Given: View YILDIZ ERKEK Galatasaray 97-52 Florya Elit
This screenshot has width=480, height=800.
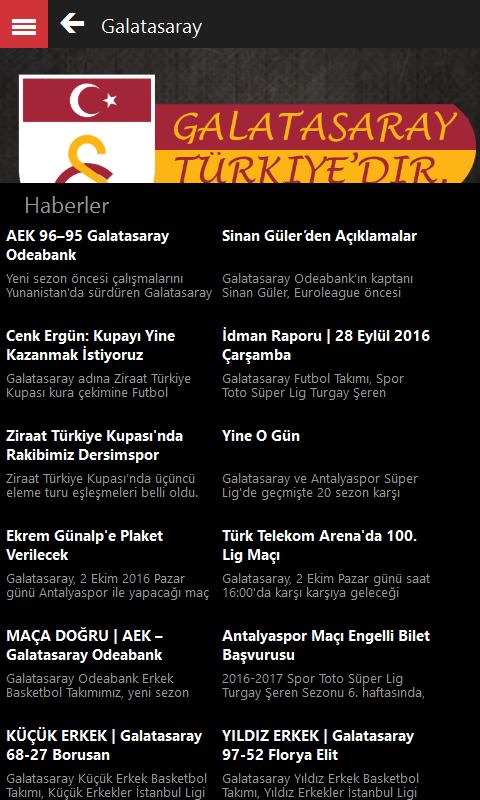Looking at the screenshot, I should pyautogui.click(x=324, y=763).
